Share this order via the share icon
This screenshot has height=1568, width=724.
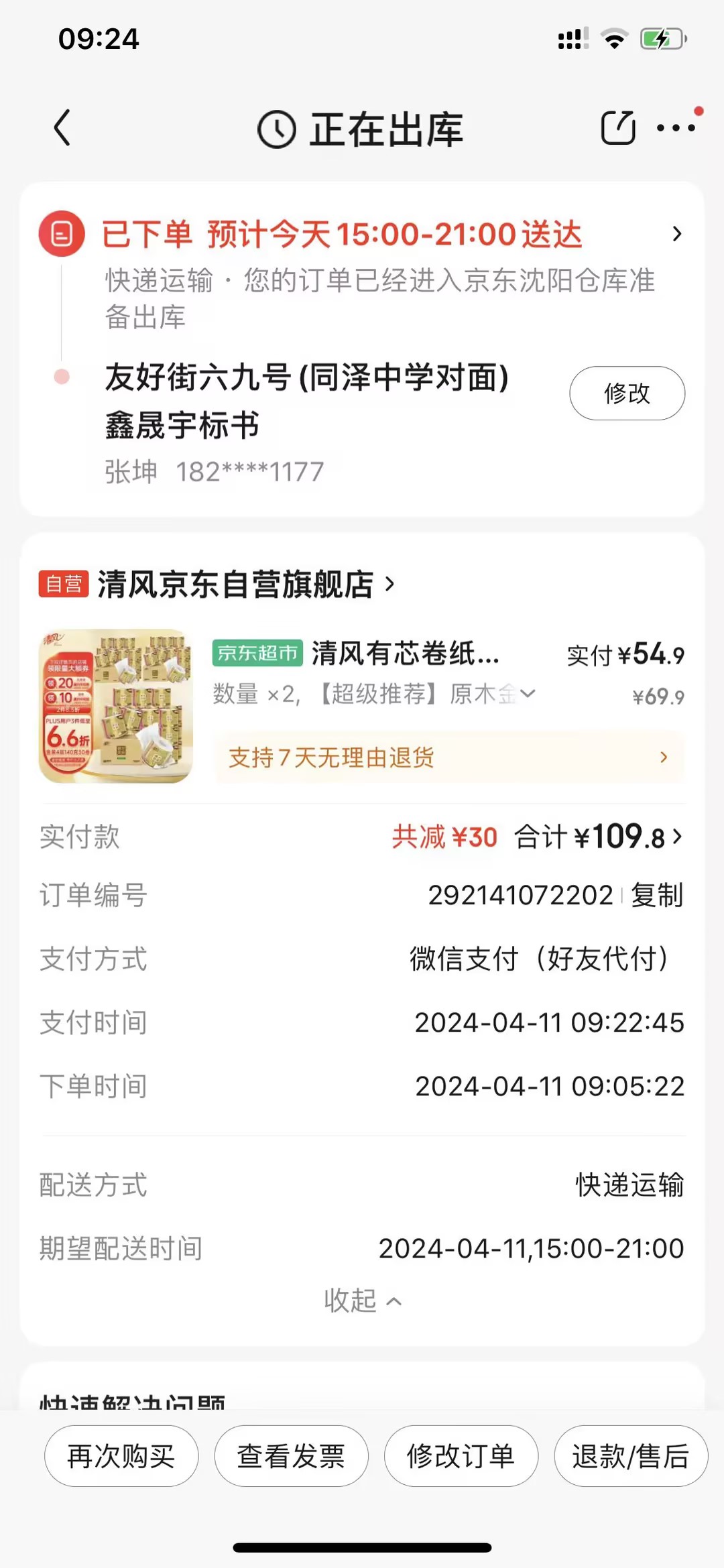pos(617,127)
